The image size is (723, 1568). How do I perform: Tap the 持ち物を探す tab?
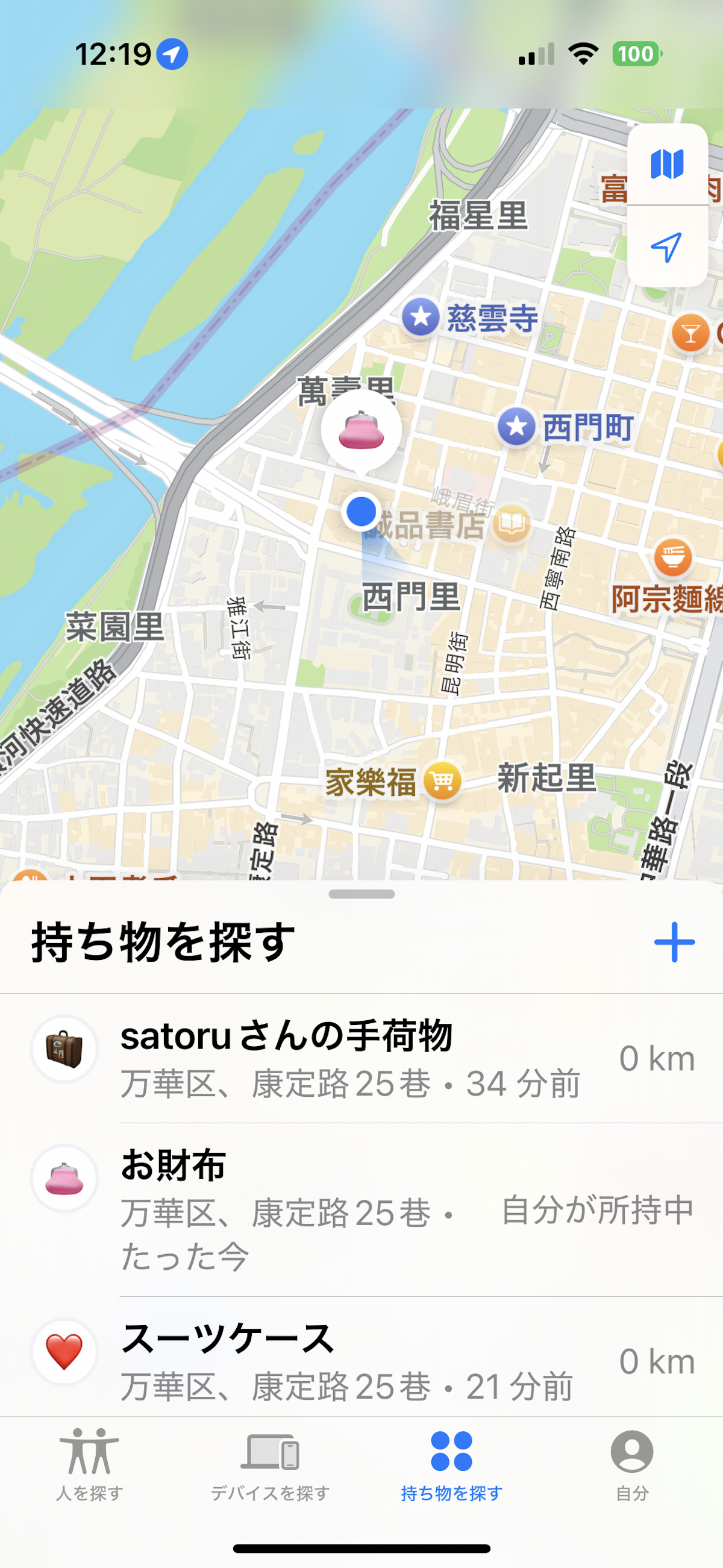(x=451, y=1464)
